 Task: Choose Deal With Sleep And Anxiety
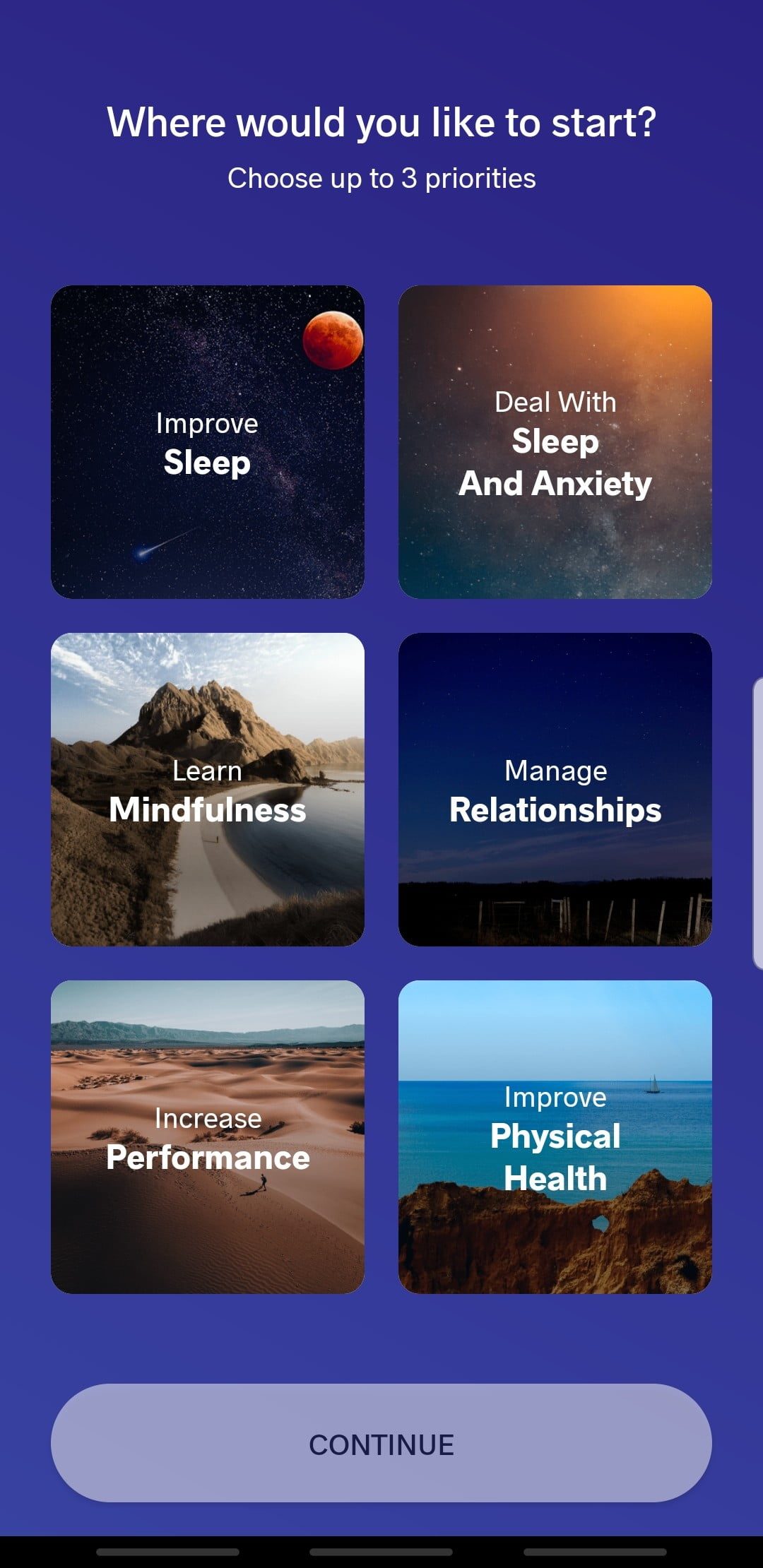(555, 442)
